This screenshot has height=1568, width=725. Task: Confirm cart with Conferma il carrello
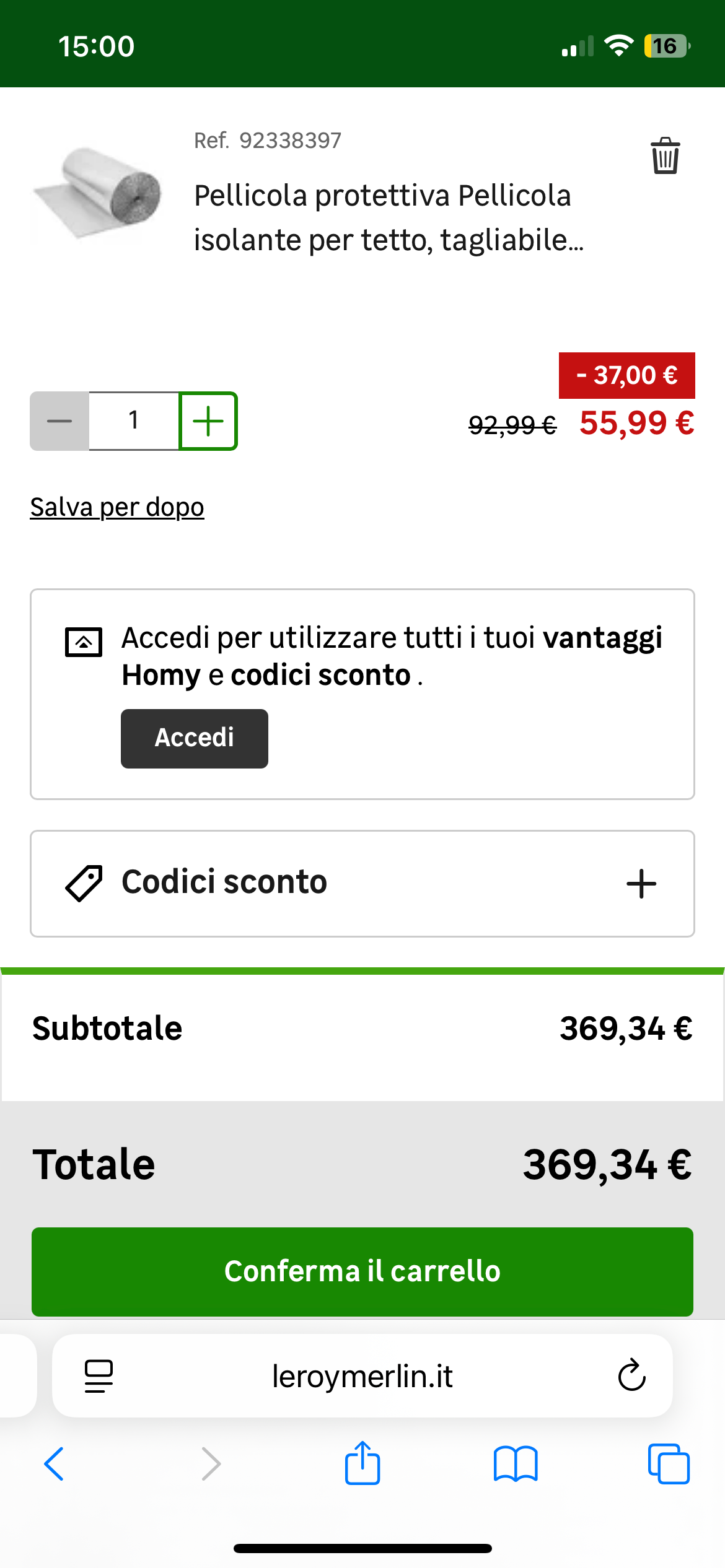click(362, 1271)
